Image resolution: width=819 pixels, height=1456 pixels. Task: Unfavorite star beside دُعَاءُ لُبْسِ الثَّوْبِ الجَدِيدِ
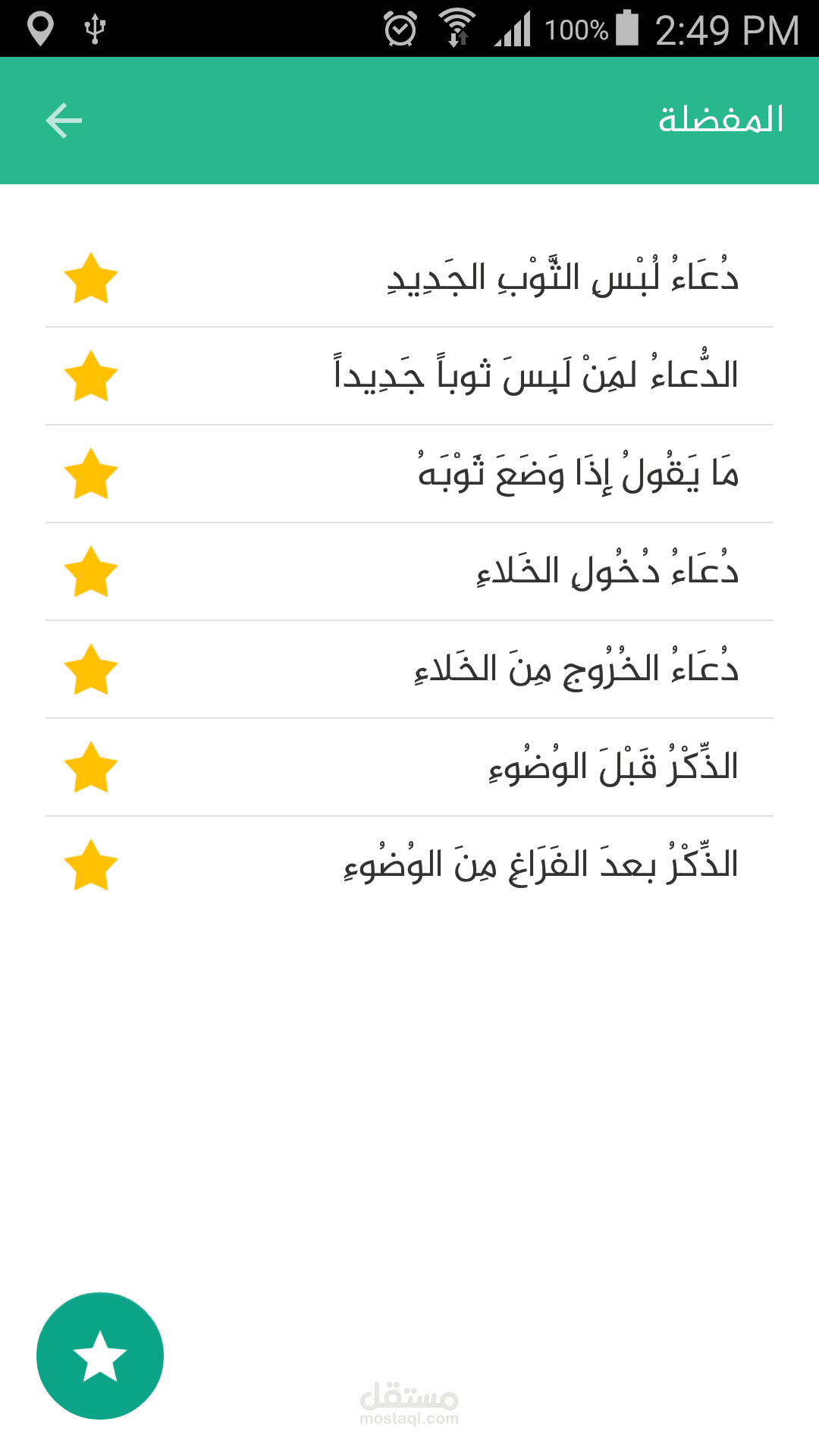91,278
